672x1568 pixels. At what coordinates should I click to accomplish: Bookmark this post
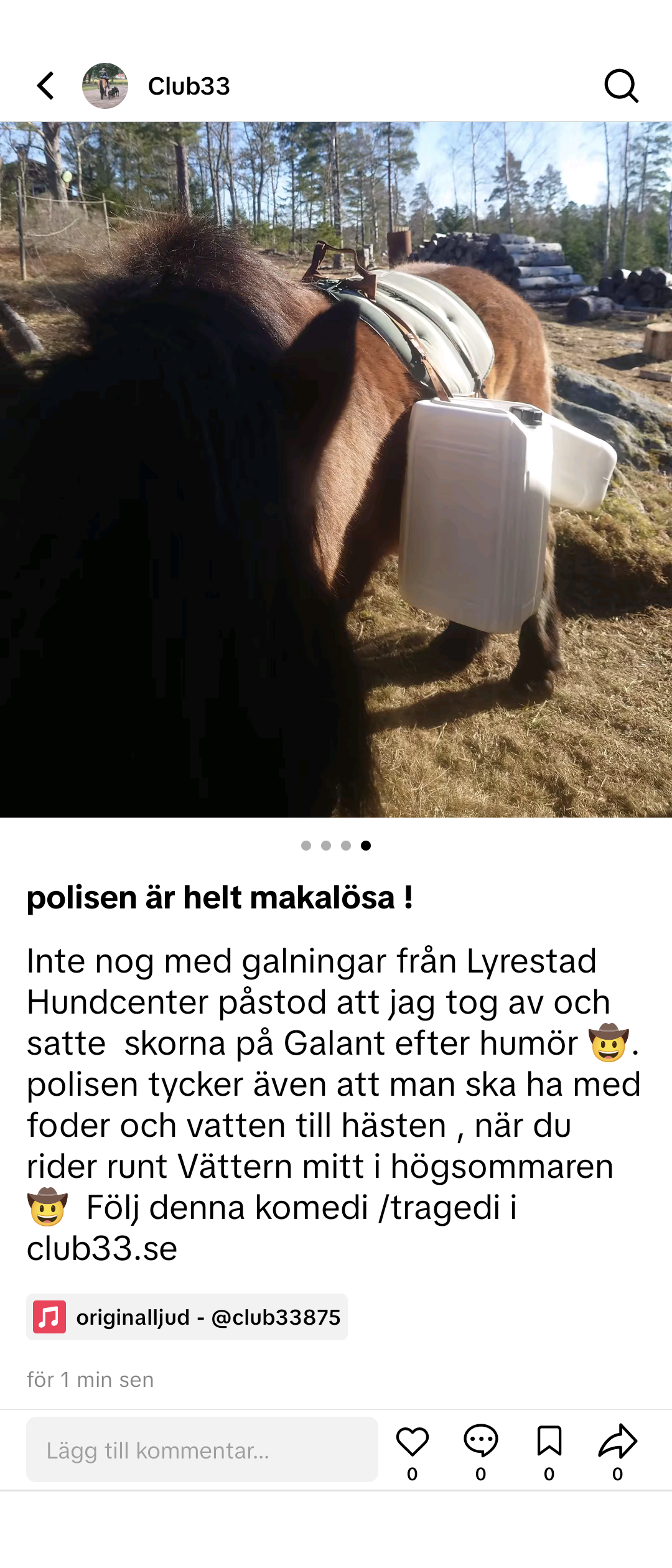coord(549,1441)
